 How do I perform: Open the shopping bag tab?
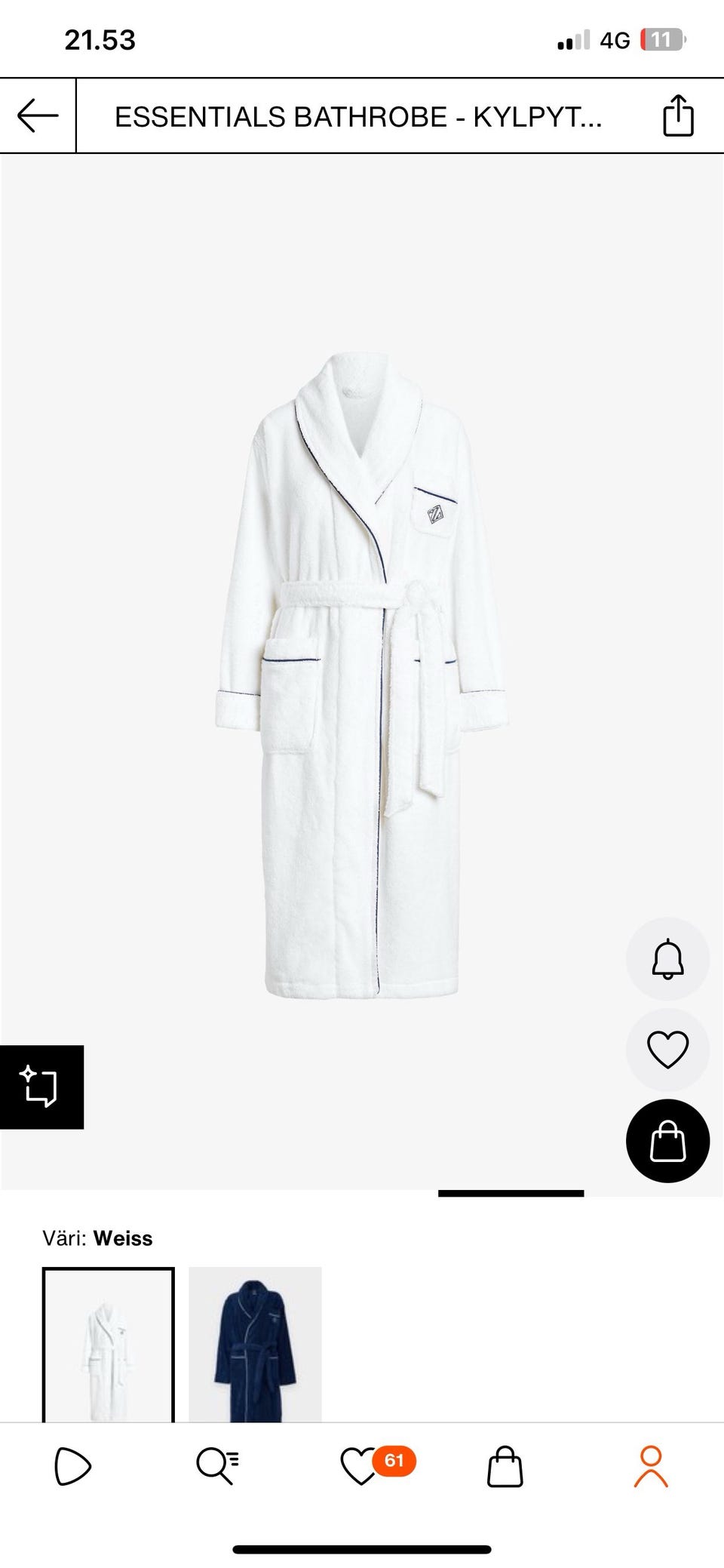(x=505, y=1467)
